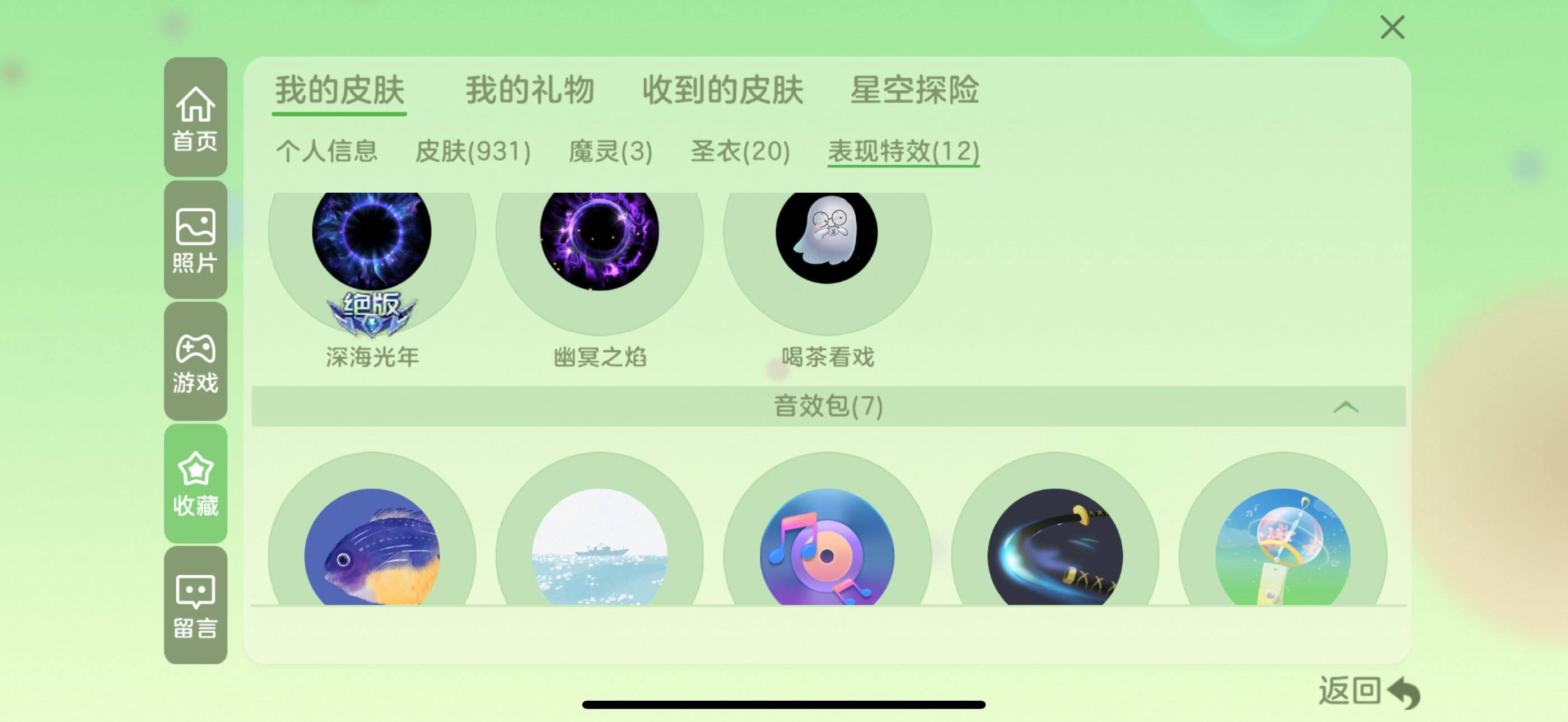
Task: Open the 照片 photos section
Action: (x=195, y=240)
